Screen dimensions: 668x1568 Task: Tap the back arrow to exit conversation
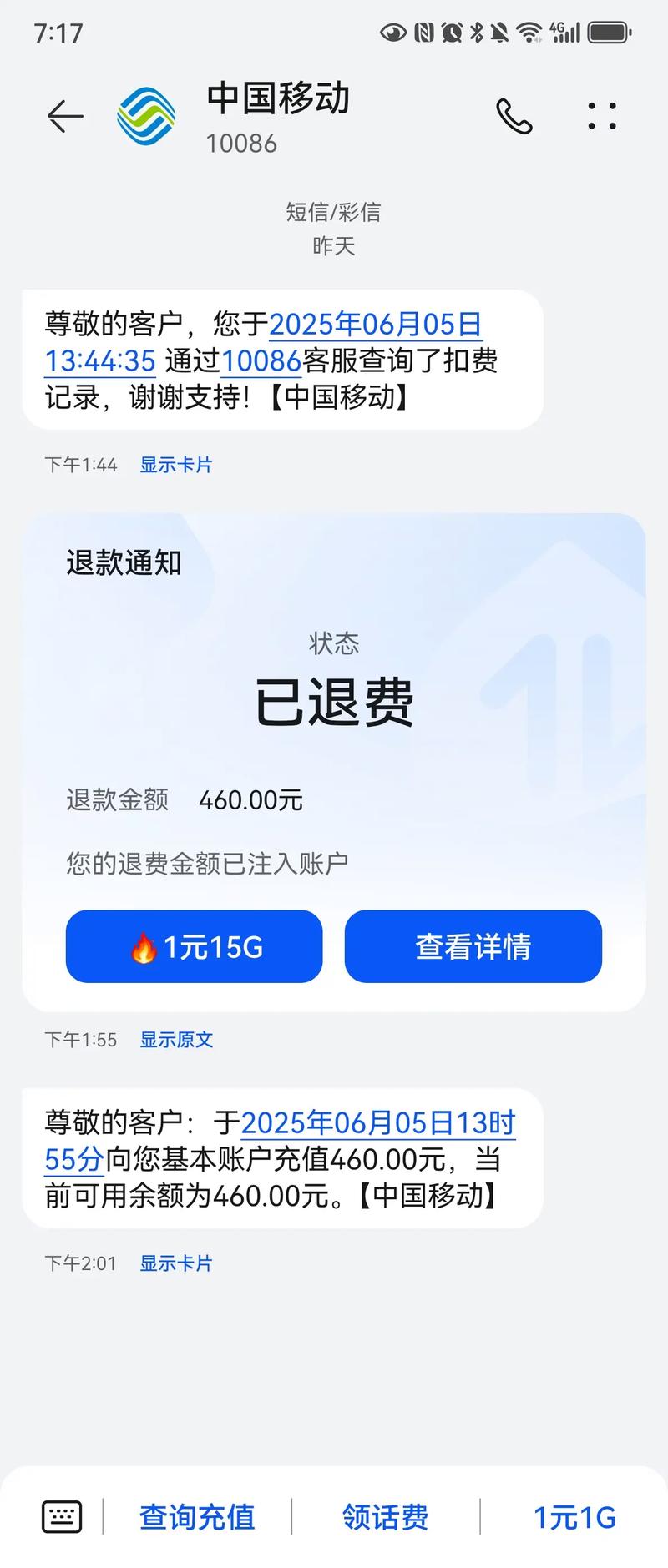[65, 116]
